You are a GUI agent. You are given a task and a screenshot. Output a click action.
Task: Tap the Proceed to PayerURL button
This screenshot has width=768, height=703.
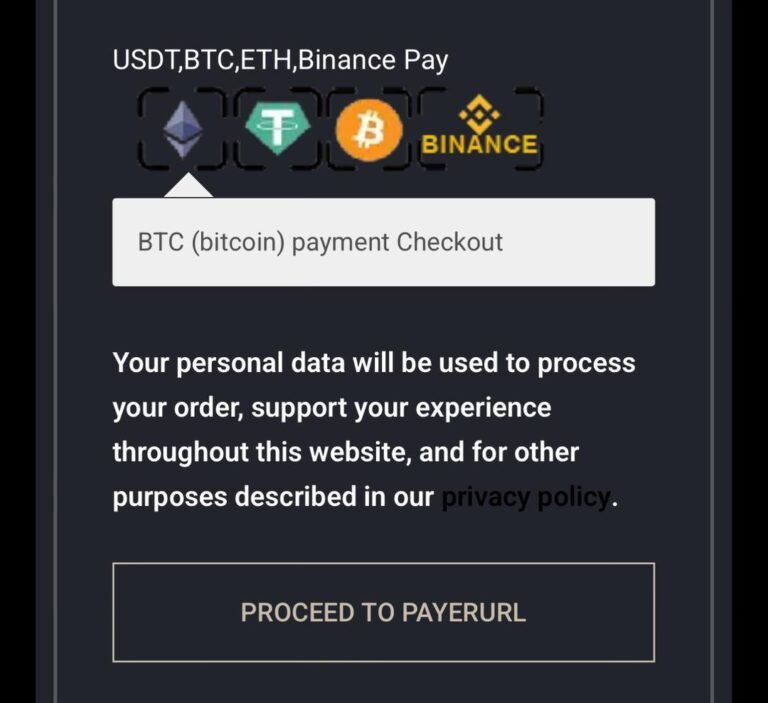tap(383, 612)
